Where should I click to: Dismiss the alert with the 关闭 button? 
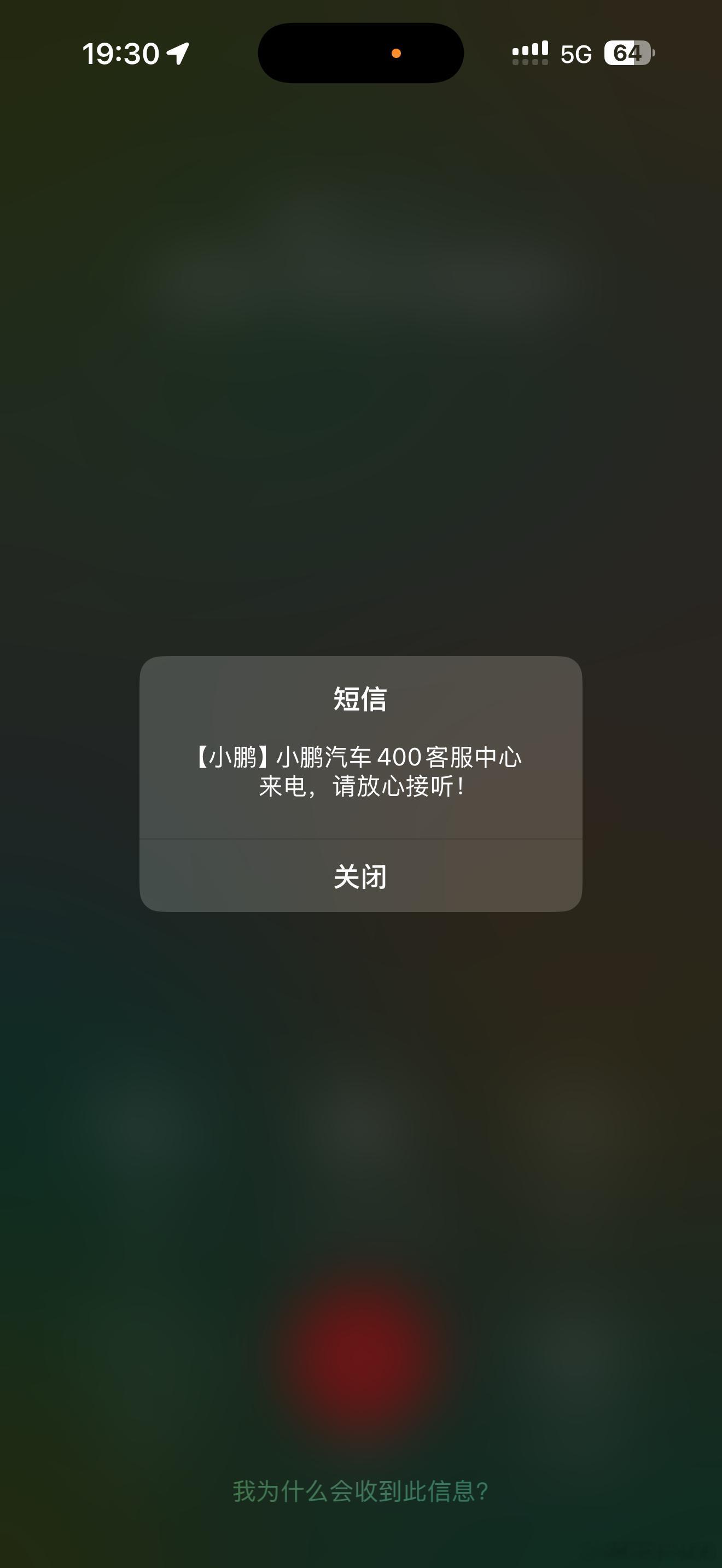[360, 874]
